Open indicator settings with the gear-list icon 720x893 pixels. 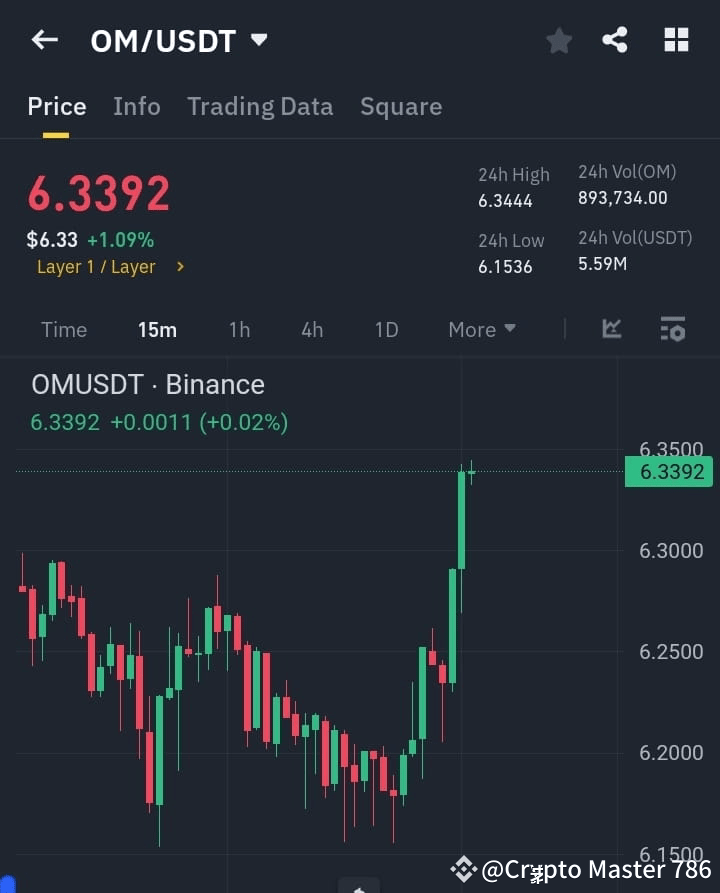671,329
